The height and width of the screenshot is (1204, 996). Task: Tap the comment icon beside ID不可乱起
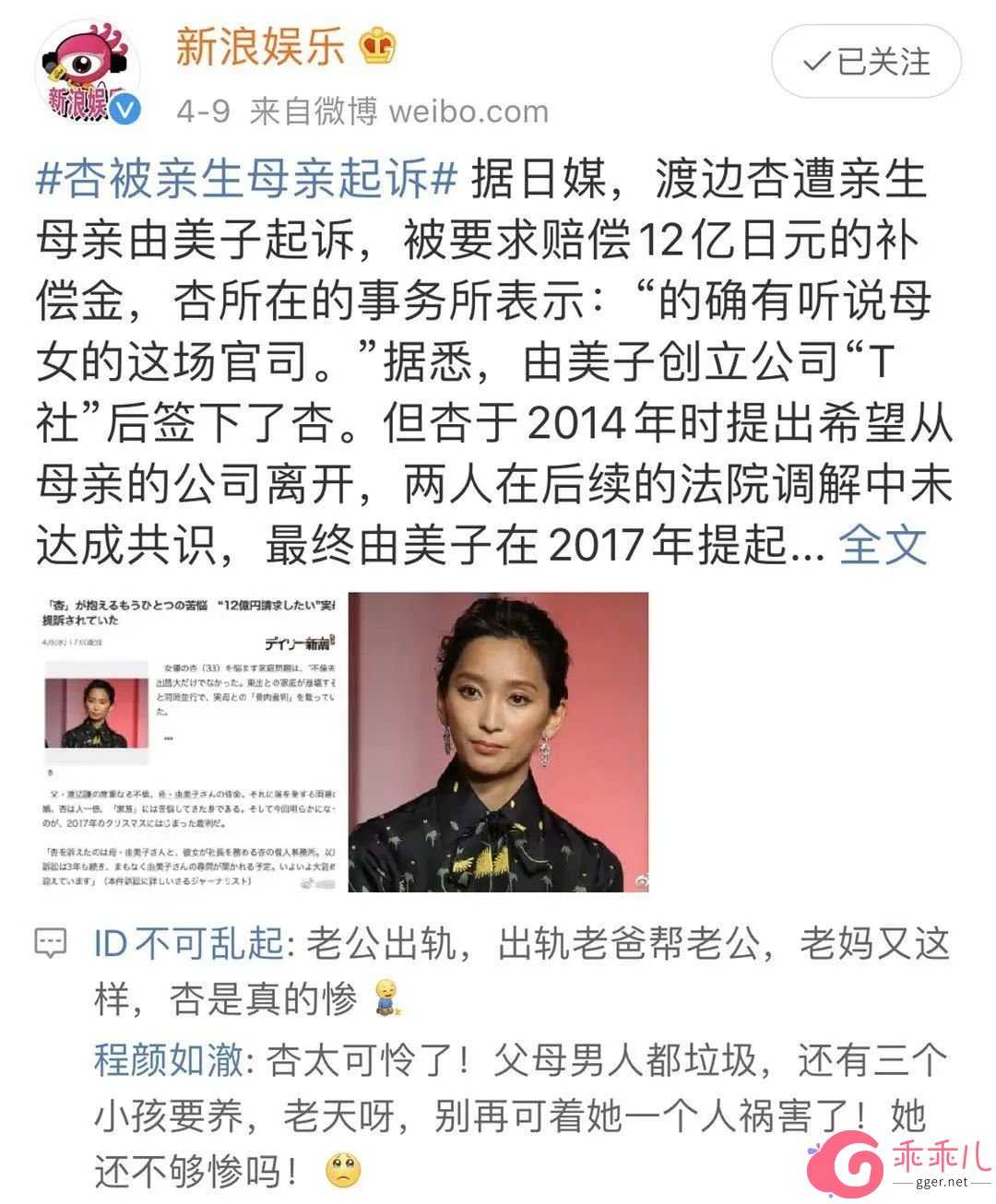[x=50, y=943]
